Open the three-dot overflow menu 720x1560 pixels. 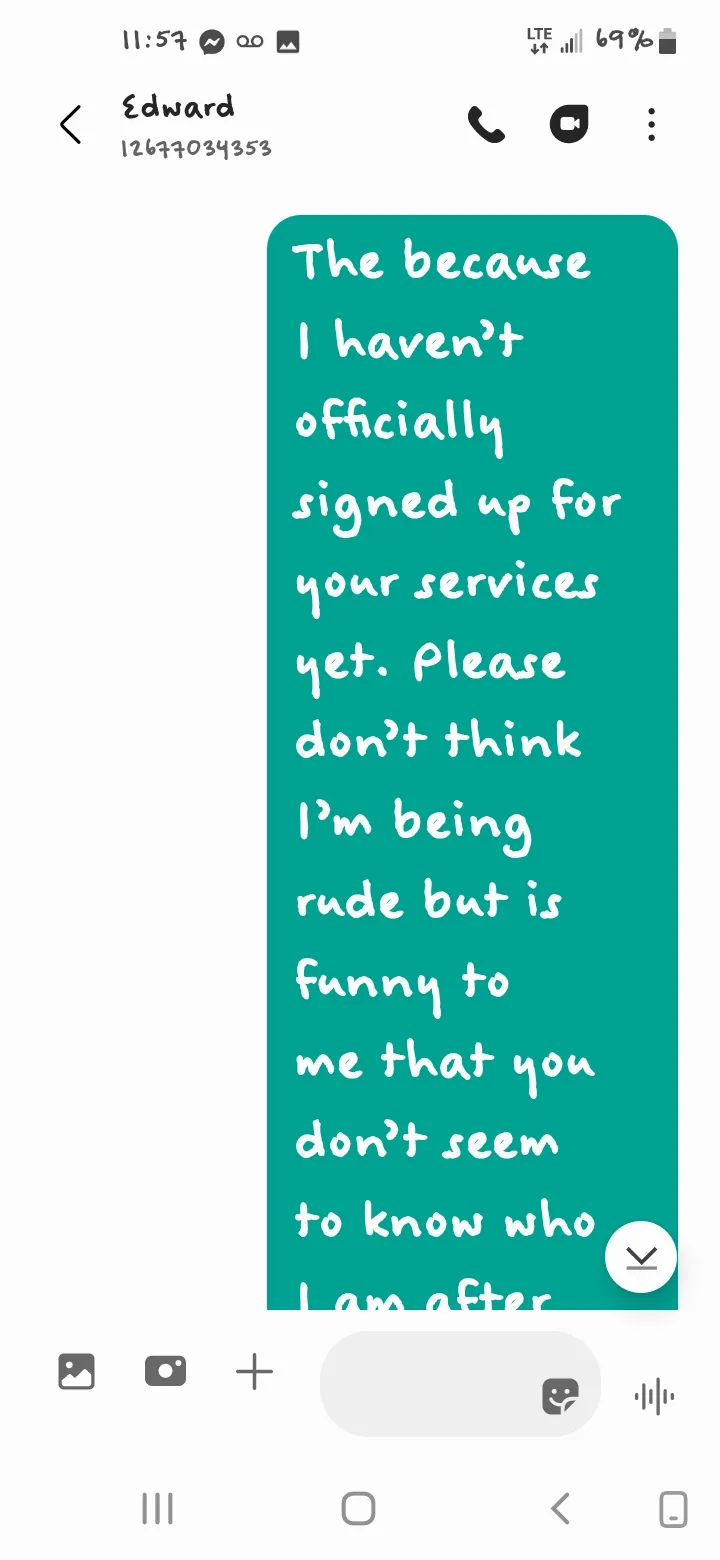click(651, 125)
